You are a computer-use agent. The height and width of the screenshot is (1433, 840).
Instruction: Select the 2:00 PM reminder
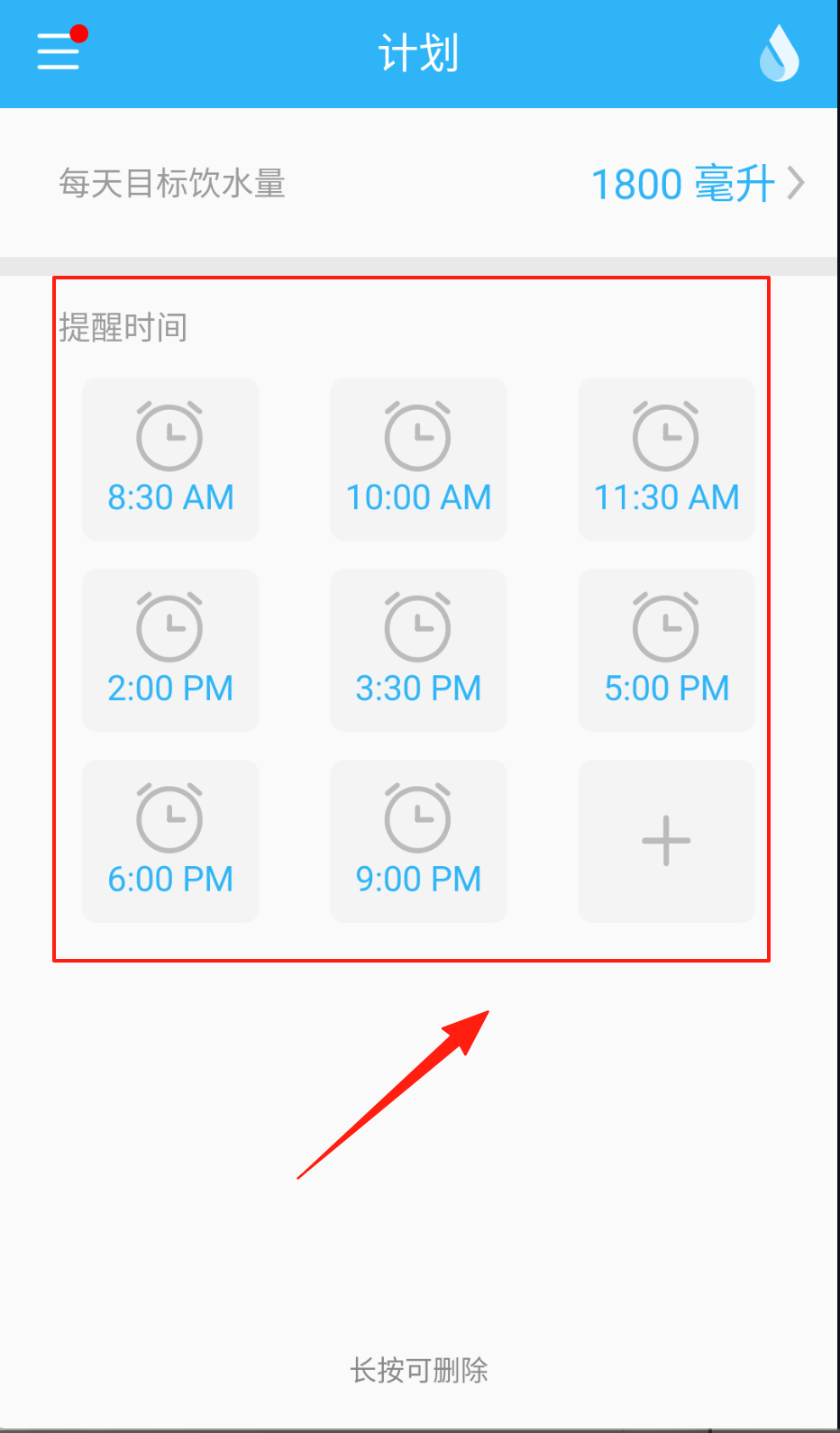tap(170, 651)
